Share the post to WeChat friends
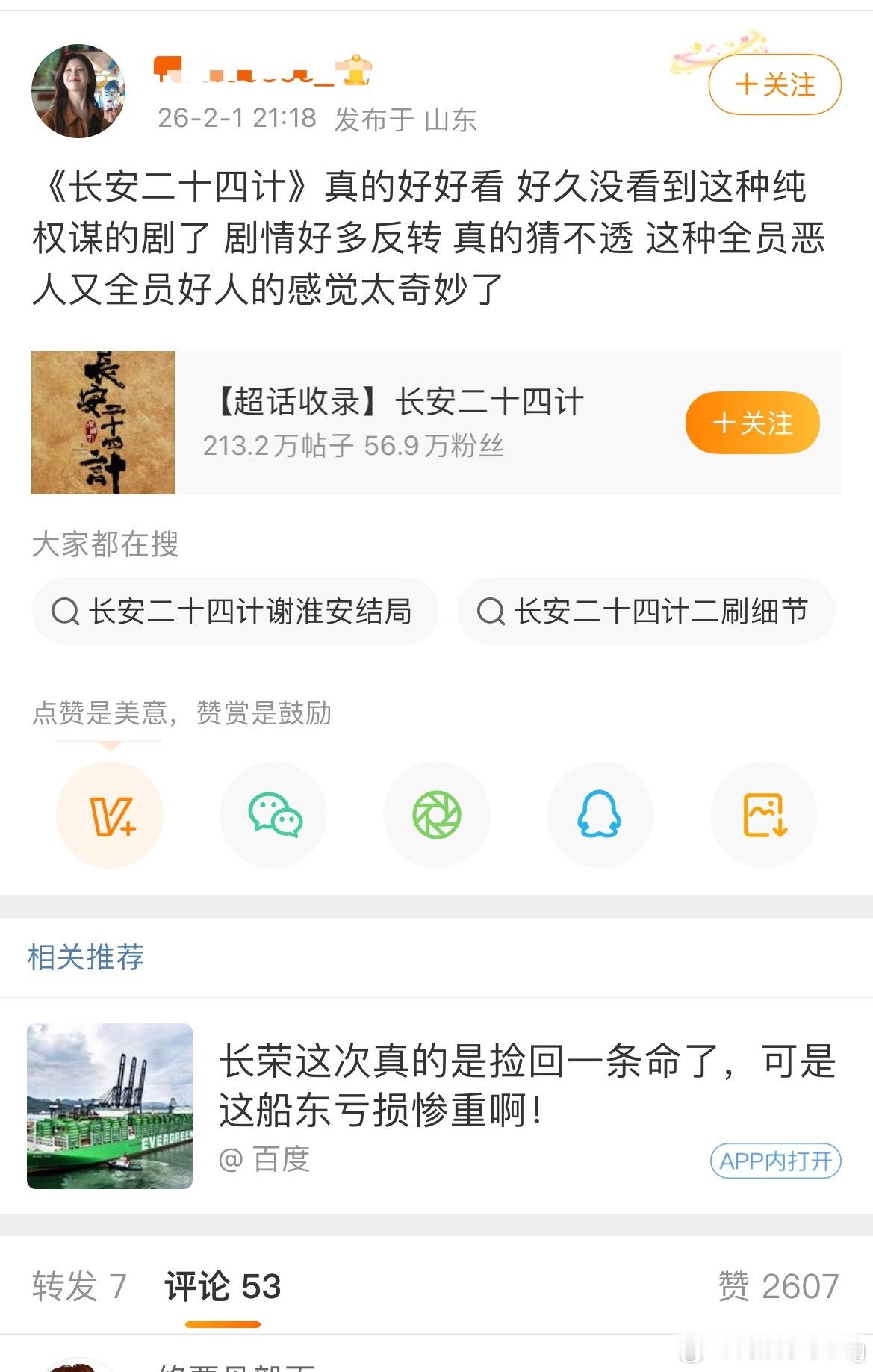The width and height of the screenshot is (873, 1372). (273, 815)
